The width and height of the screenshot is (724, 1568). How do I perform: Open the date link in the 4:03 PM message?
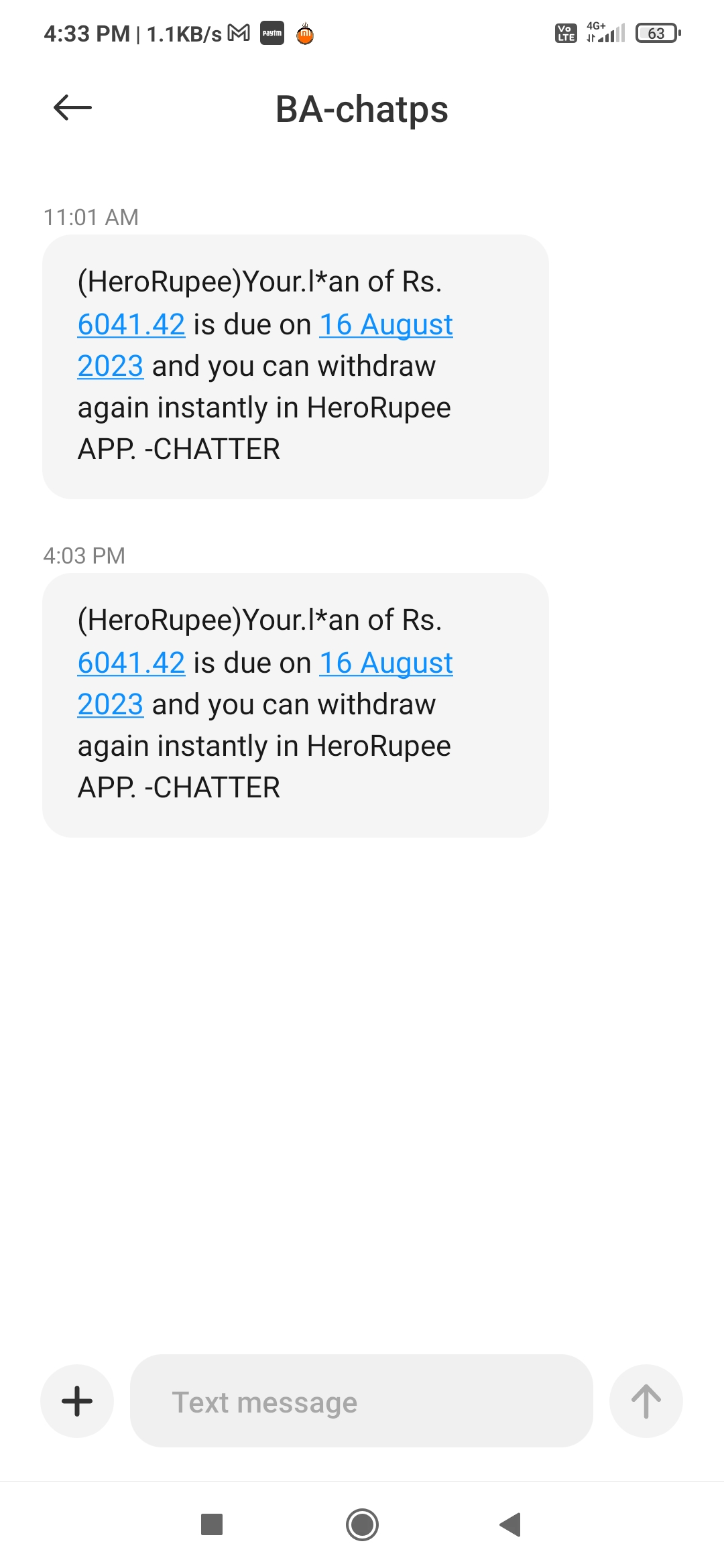click(385, 663)
